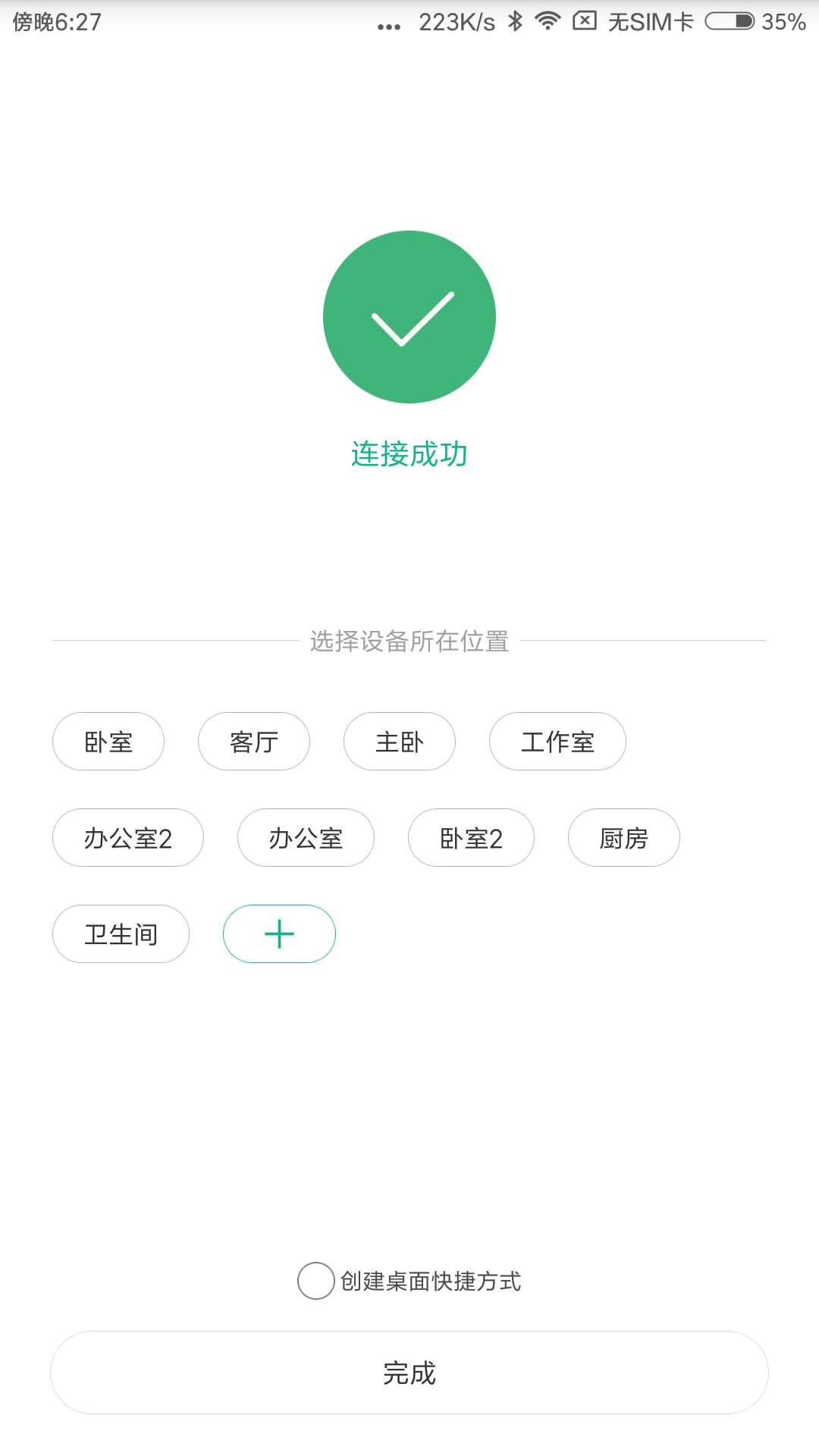This screenshot has width=819, height=1456.
Task: Choose 客厅 as device location
Action: pyautogui.click(x=254, y=742)
